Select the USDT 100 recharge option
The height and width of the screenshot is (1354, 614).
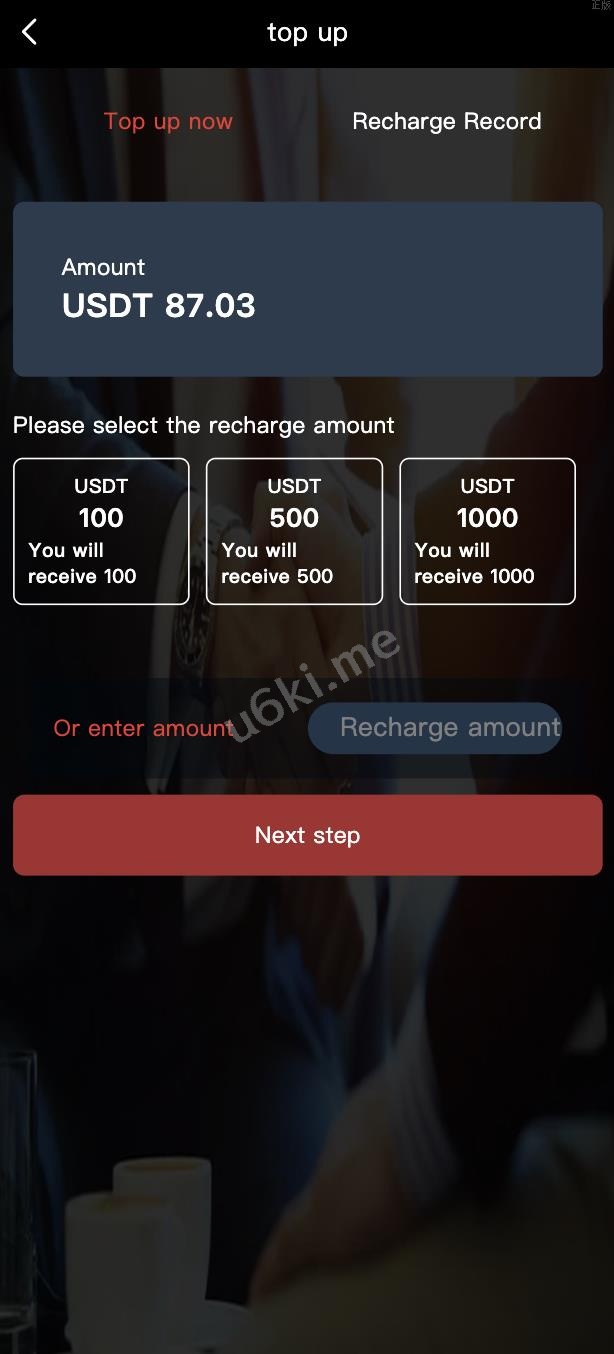(x=101, y=531)
